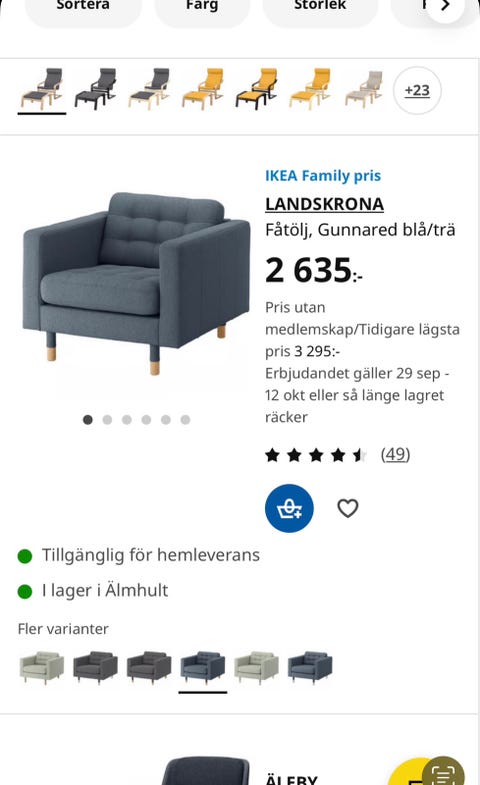Save LANDSKRONA to favorites with heart
The height and width of the screenshot is (785, 480).
347,508
